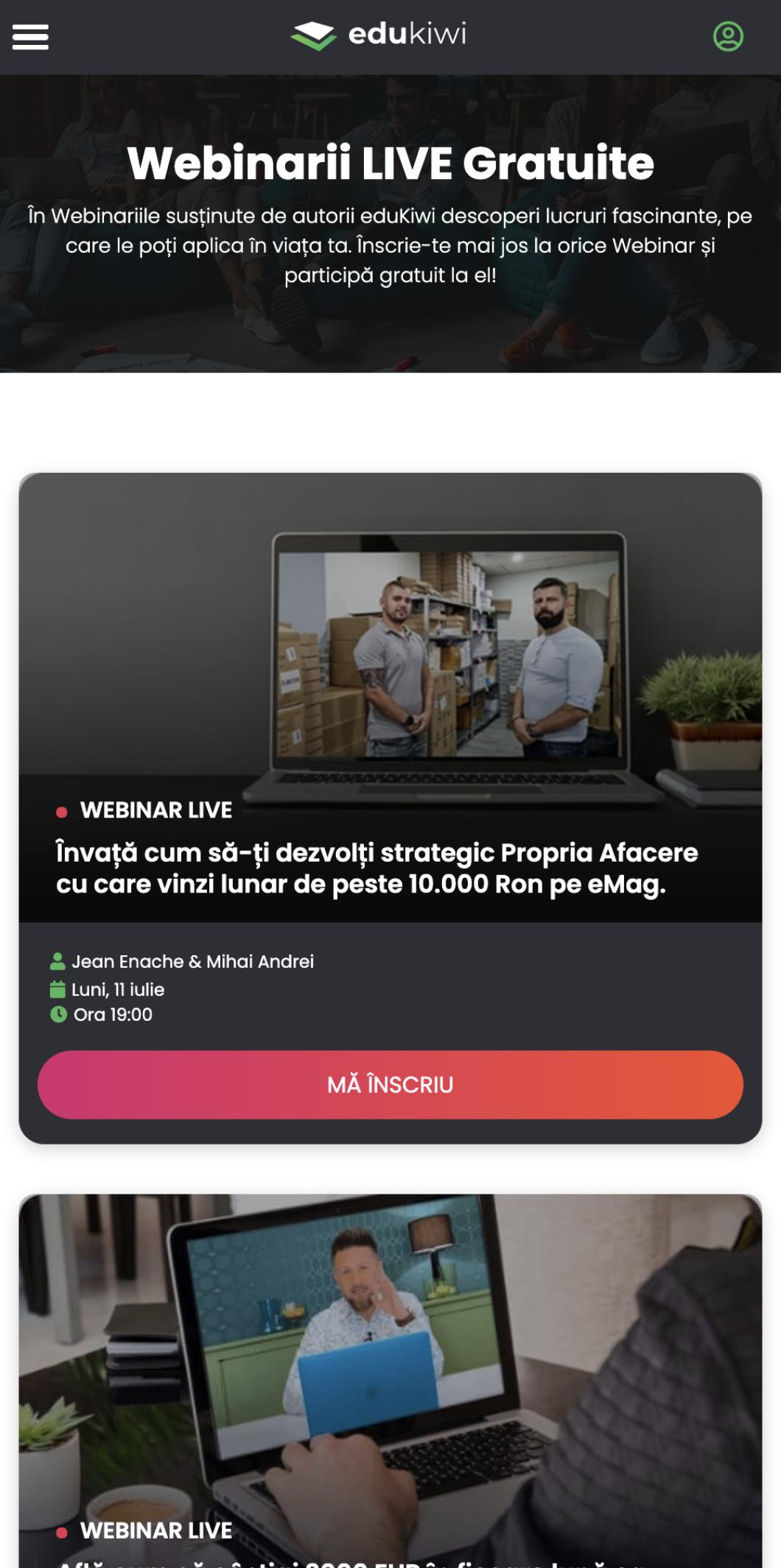This screenshot has height=1568, width=781.
Task: Go to the eduKiwi home logo
Action: [379, 35]
